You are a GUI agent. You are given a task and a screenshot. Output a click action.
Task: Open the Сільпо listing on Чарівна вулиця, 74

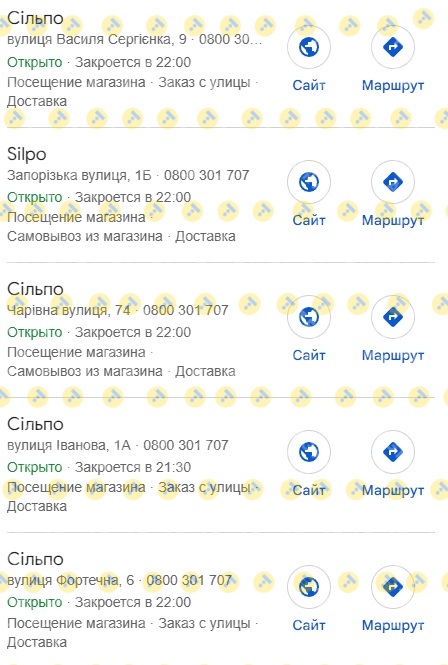point(35,289)
